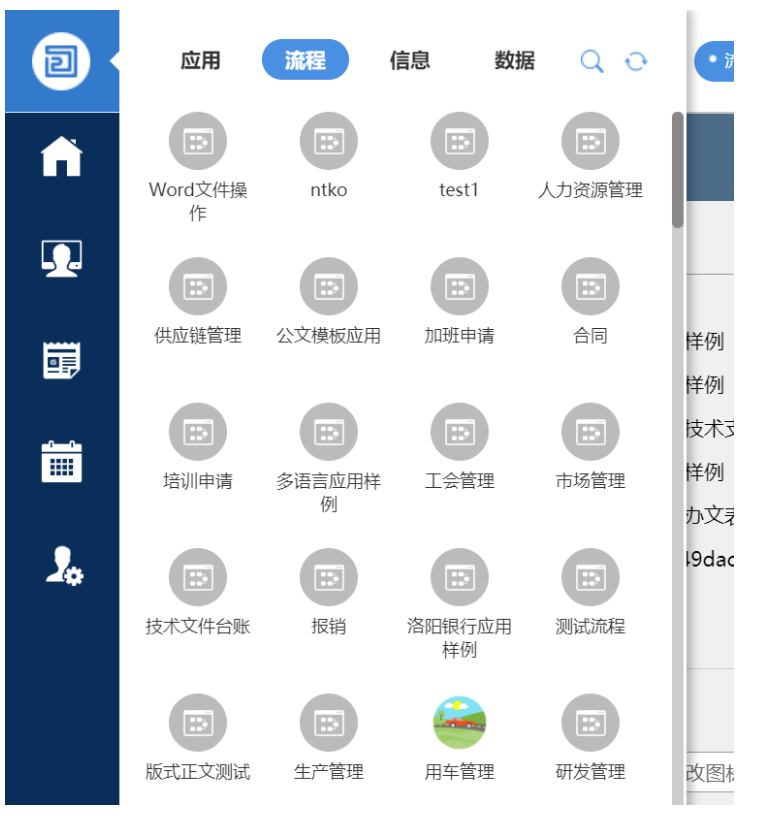Select the 培训申请 process
758x818 pixels.
coord(198,433)
